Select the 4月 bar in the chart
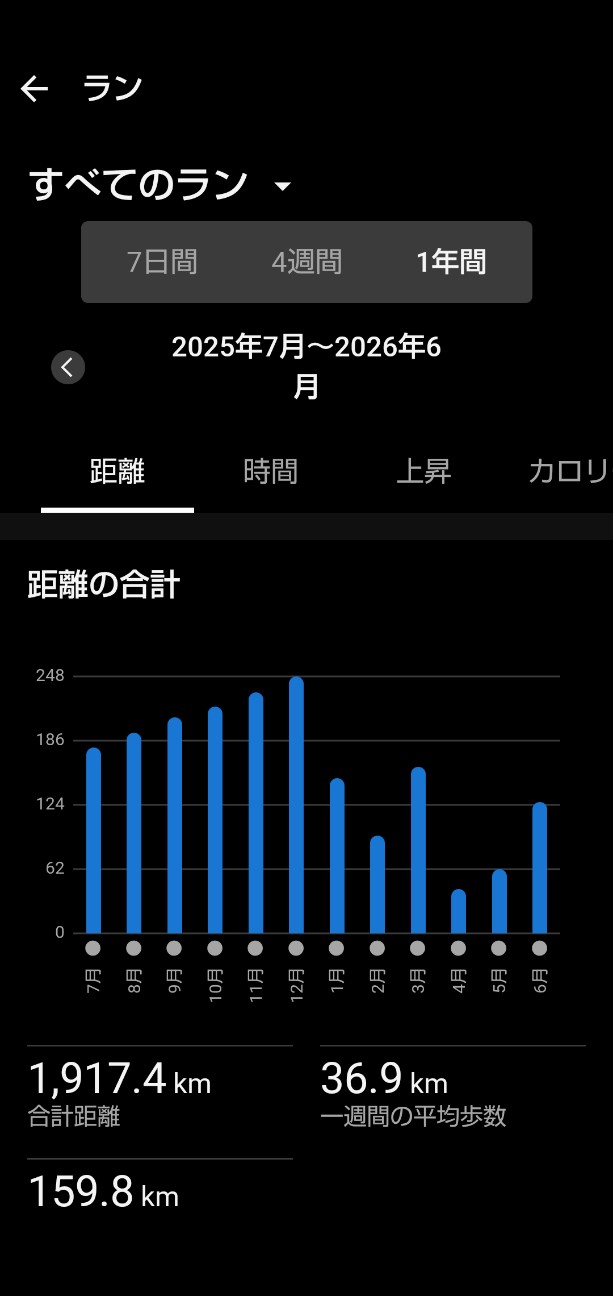This screenshot has width=613, height=1296. 458,911
